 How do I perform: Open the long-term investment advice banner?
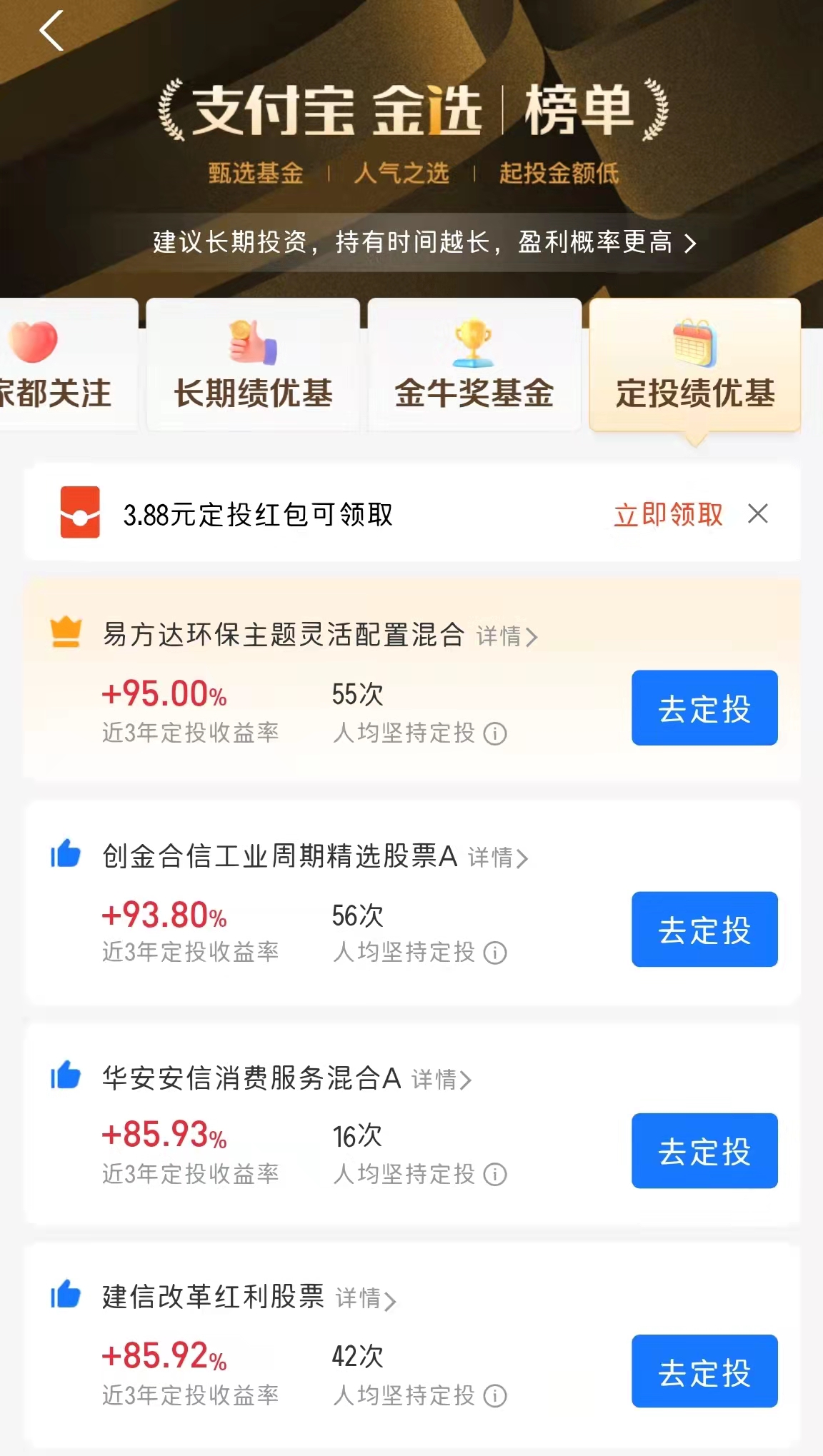click(x=424, y=243)
